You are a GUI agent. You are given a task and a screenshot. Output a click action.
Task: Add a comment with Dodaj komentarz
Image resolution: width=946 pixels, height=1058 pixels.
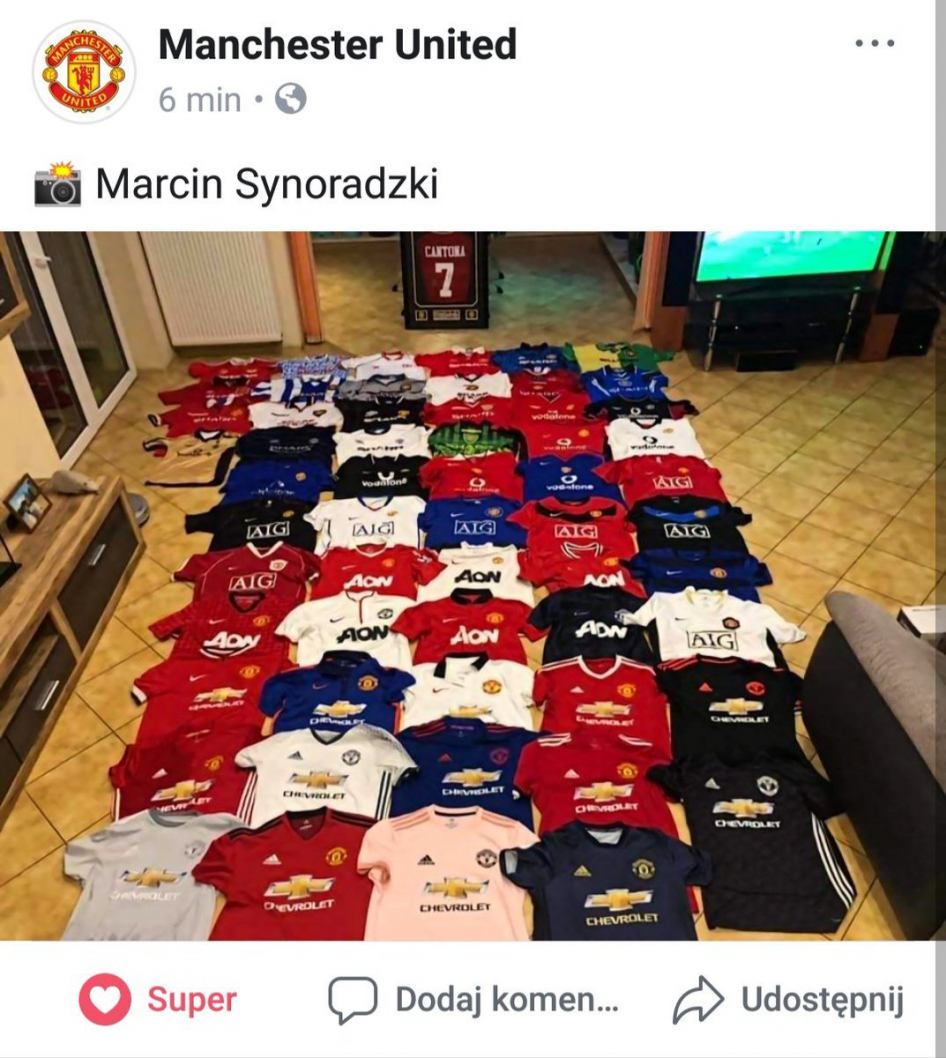[x=474, y=999]
